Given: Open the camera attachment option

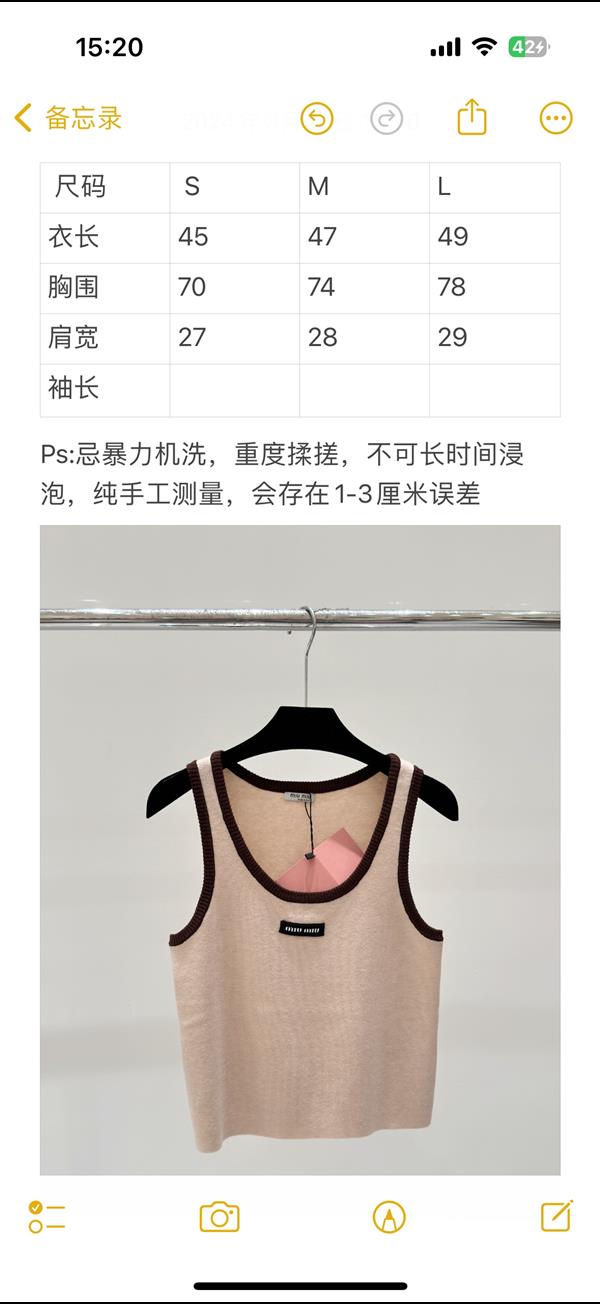Looking at the screenshot, I should click(219, 1216).
